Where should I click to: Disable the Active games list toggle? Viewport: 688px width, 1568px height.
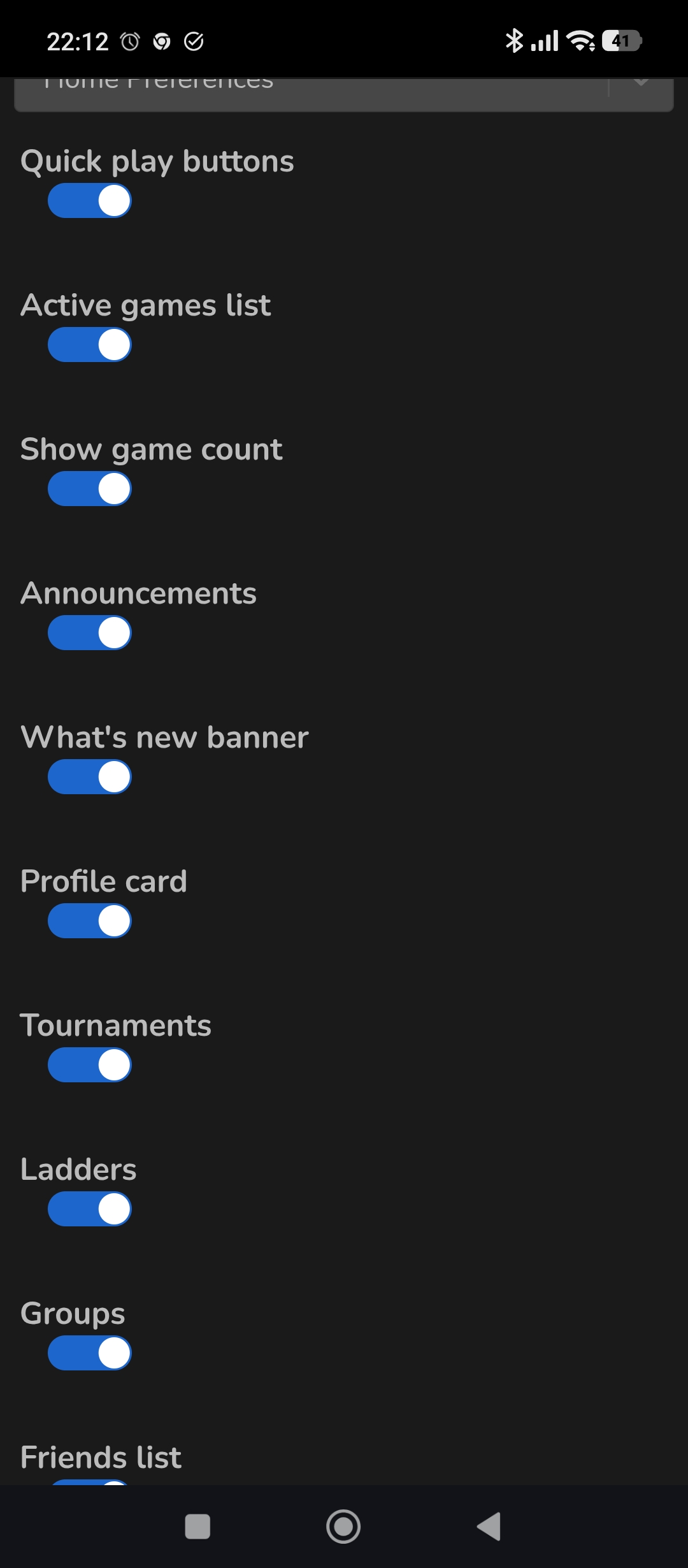pyautogui.click(x=90, y=345)
